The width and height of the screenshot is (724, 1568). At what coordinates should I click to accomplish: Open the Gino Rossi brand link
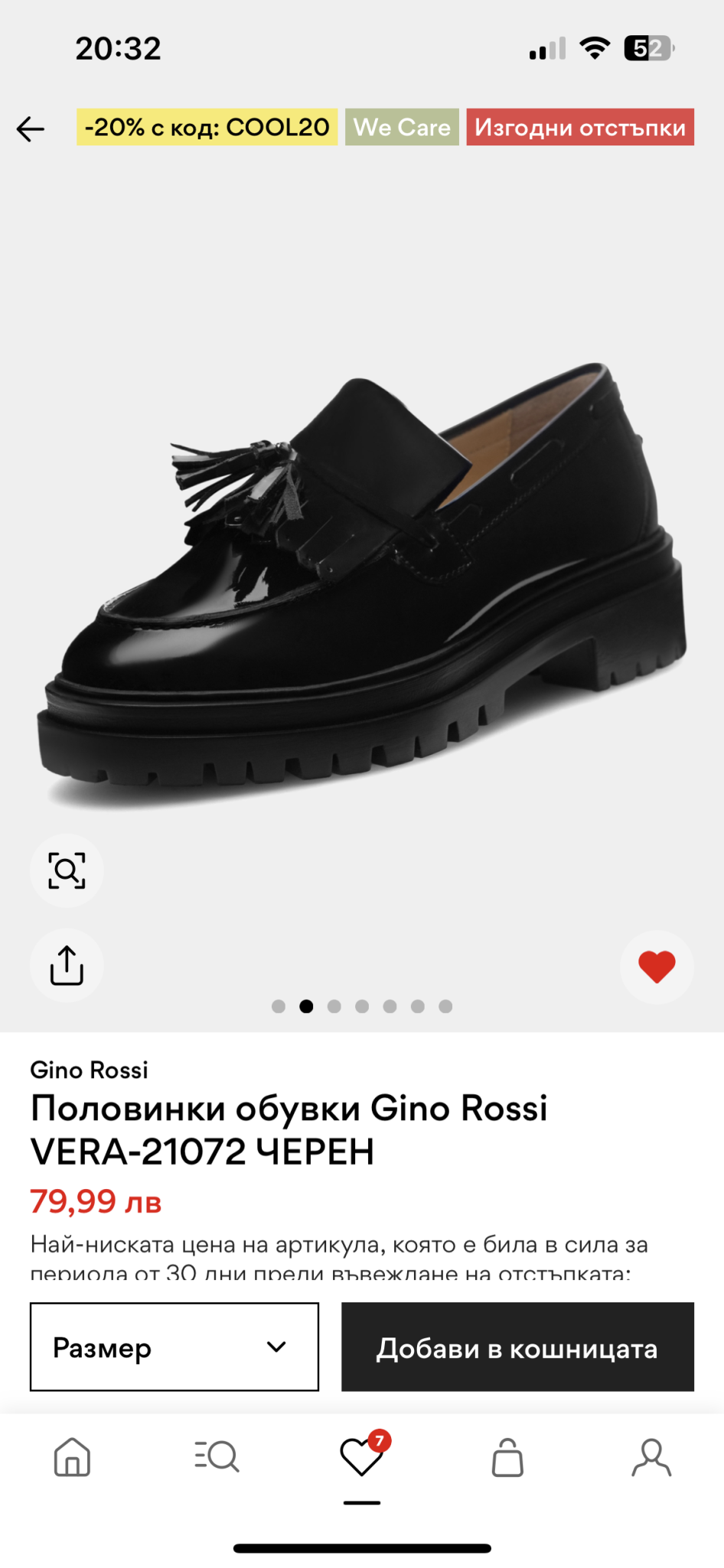(x=89, y=1070)
